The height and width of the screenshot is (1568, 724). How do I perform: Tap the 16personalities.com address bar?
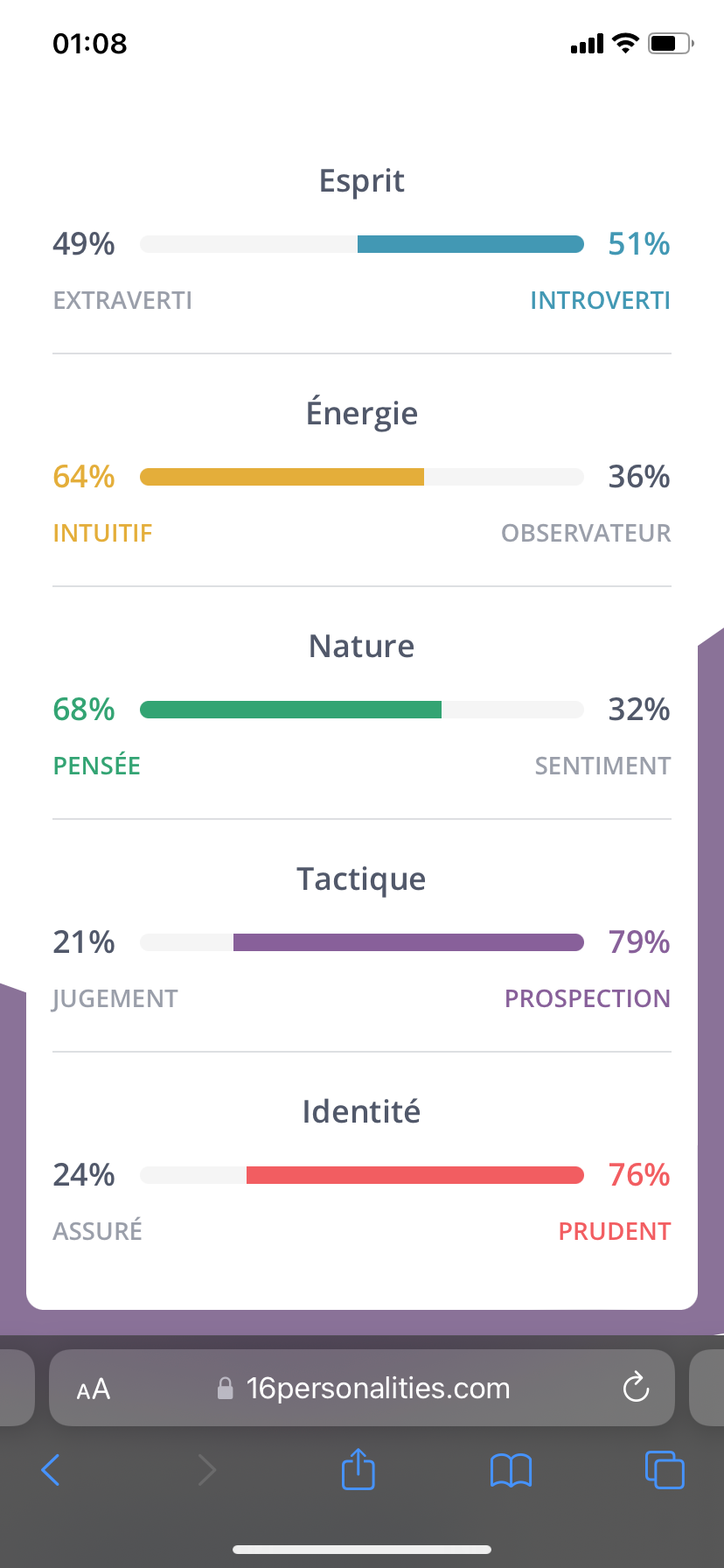[x=362, y=1388]
